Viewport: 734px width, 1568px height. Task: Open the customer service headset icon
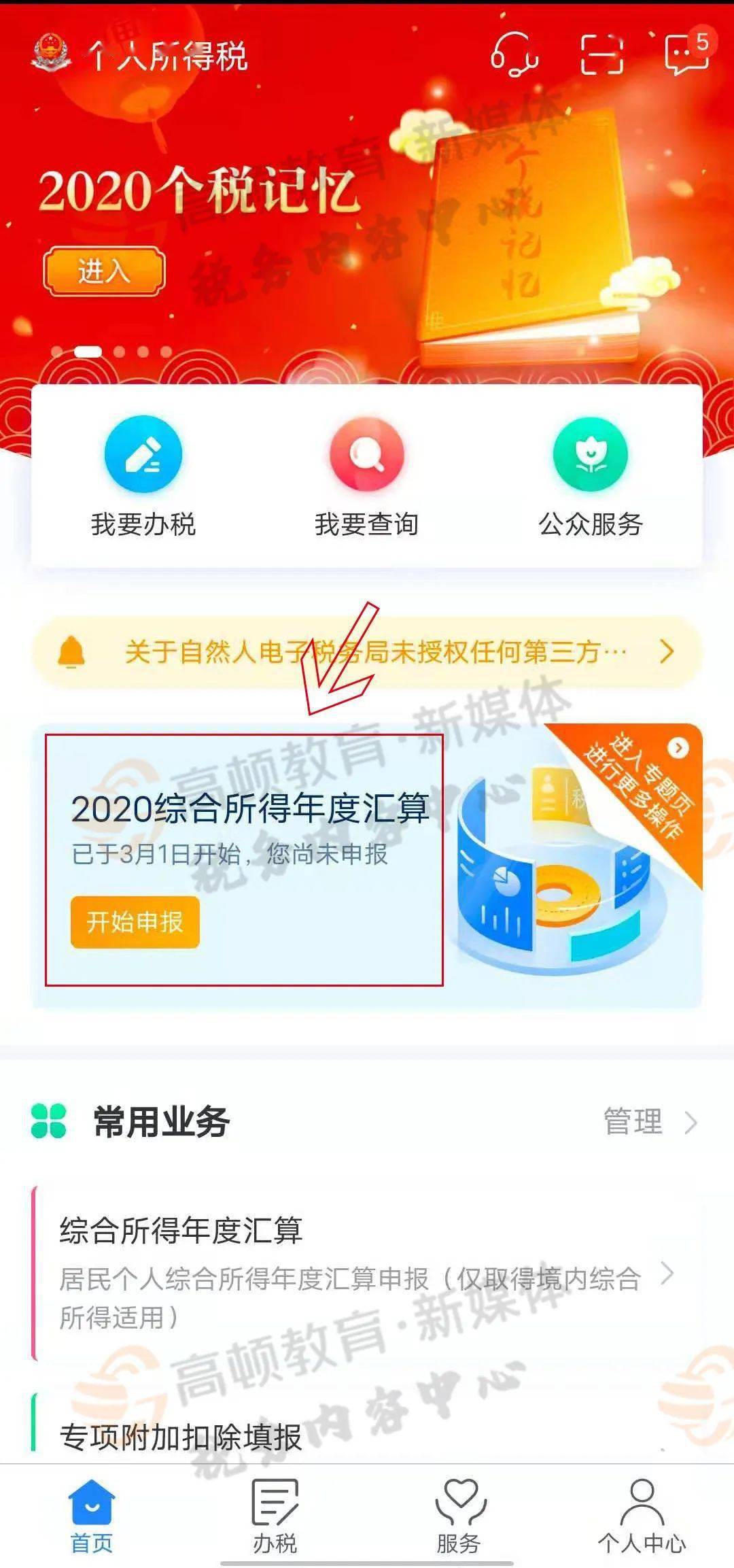click(x=514, y=55)
